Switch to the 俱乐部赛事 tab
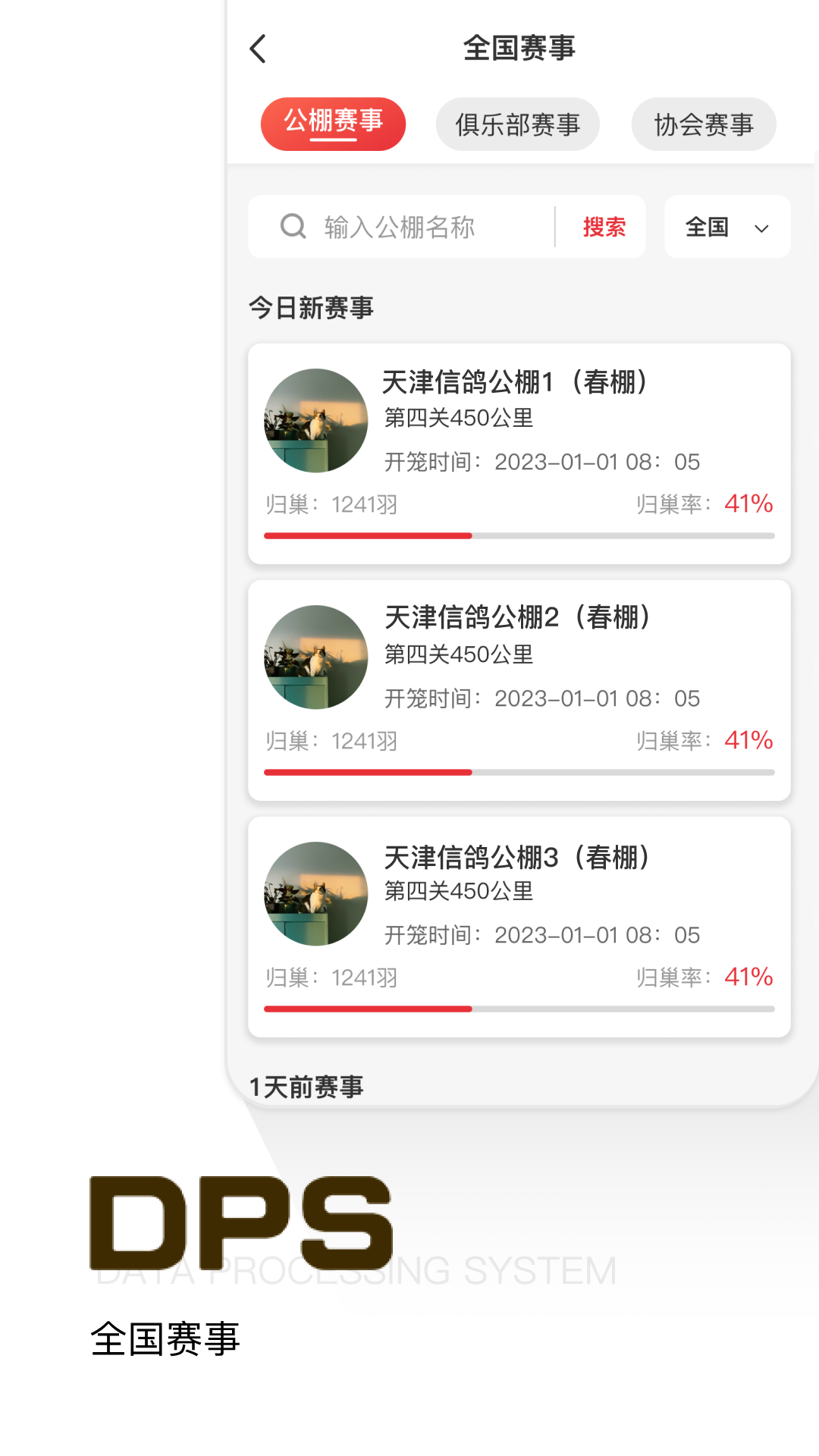Image resolution: width=819 pixels, height=1456 pixels. pyautogui.click(x=516, y=124)
